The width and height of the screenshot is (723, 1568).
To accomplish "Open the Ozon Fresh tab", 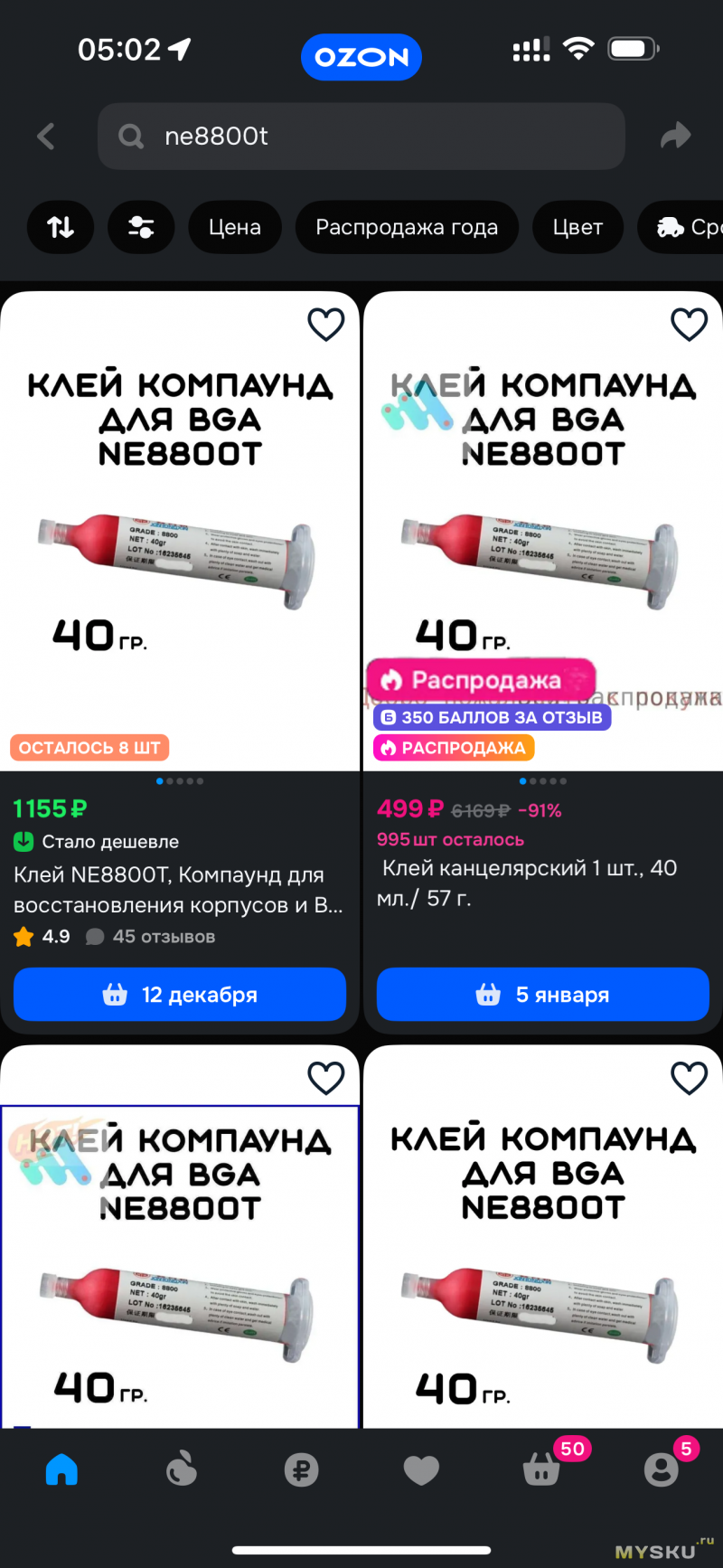I will [x=181, y=1469].
